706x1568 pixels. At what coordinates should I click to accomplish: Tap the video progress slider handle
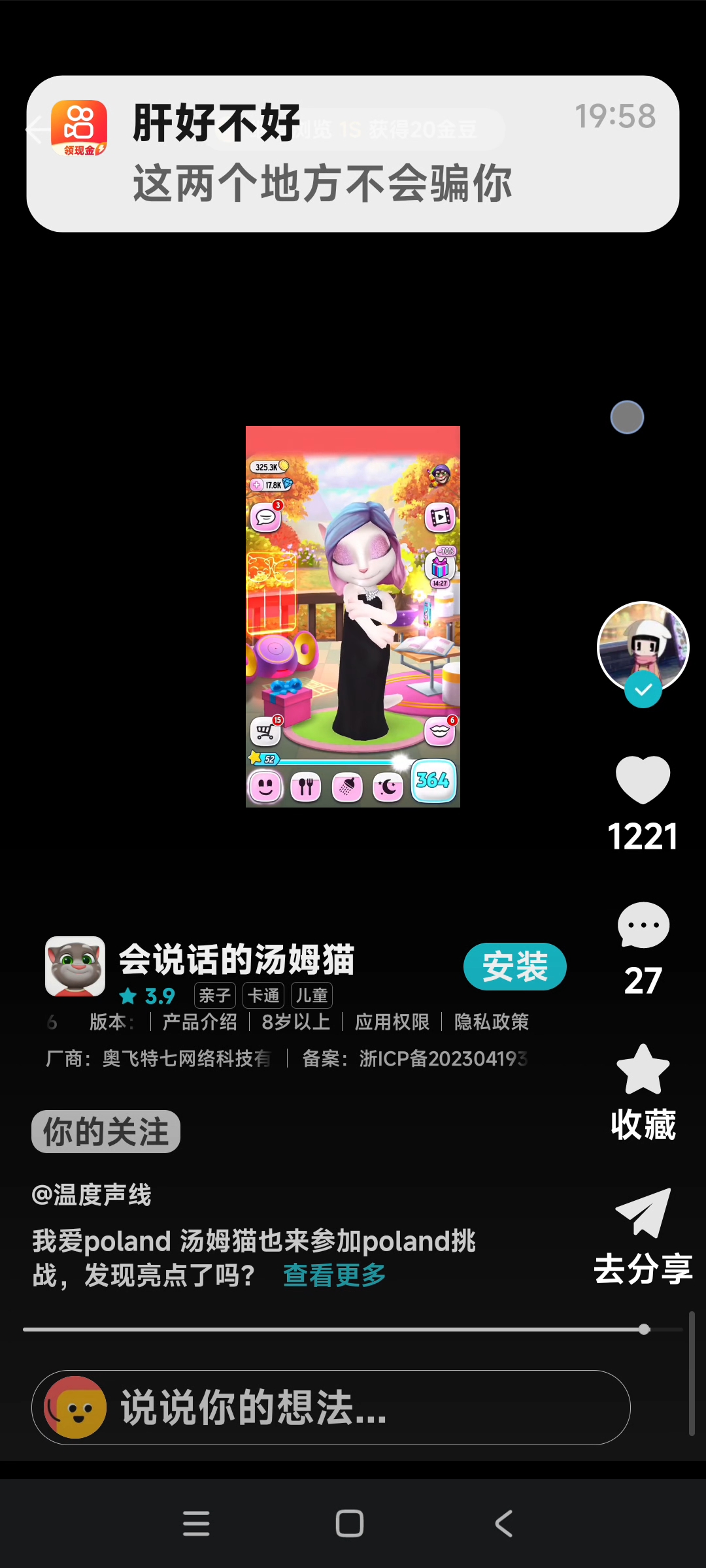[x=644, y=1329]
